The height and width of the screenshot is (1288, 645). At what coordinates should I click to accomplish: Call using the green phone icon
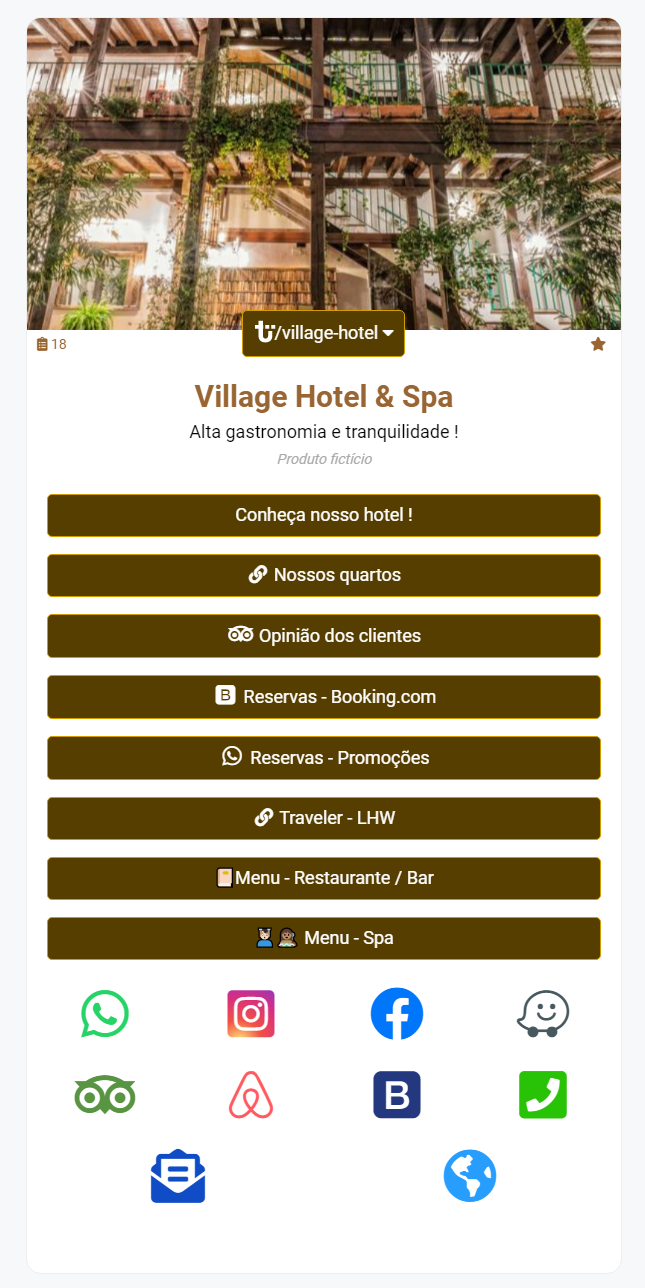pos(543,1095)
